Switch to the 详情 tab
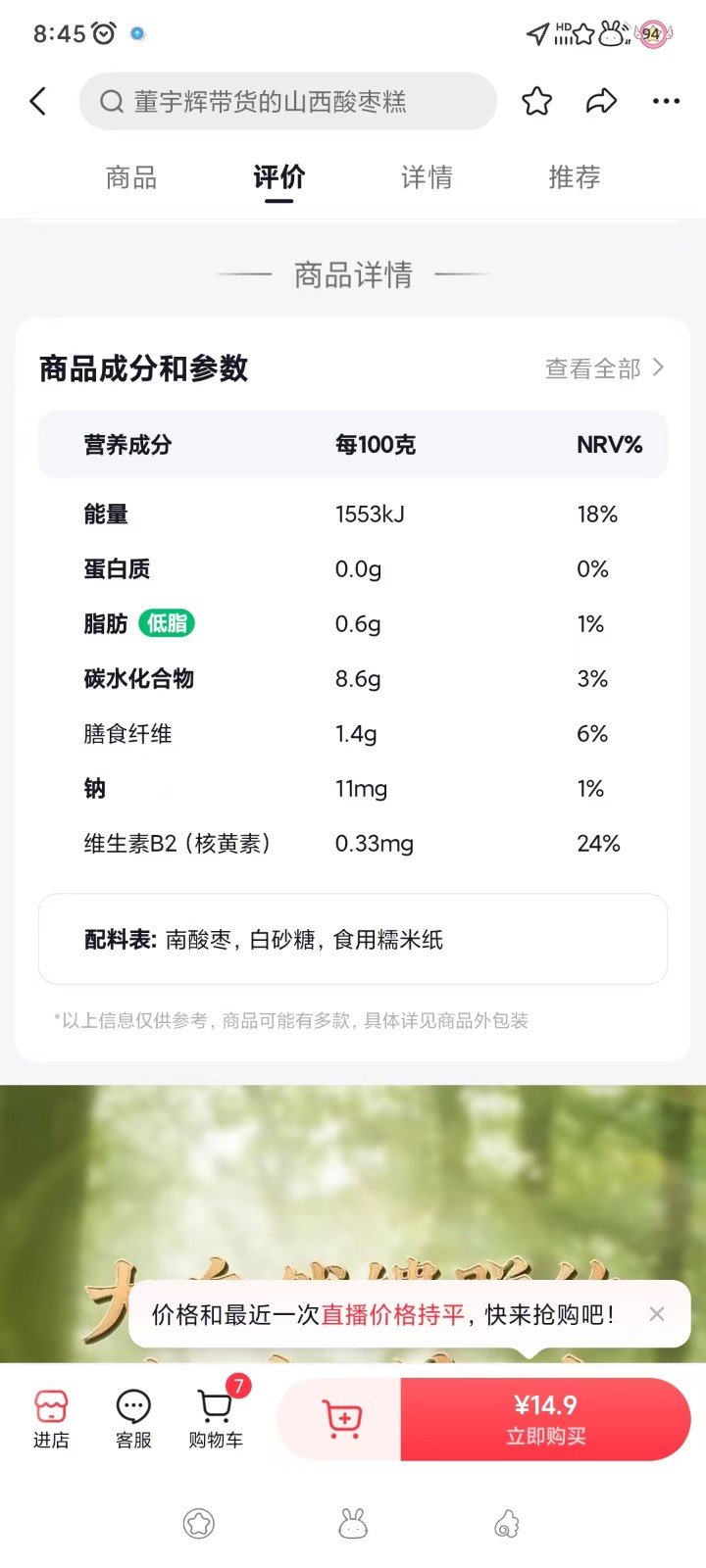 (427, 177)
